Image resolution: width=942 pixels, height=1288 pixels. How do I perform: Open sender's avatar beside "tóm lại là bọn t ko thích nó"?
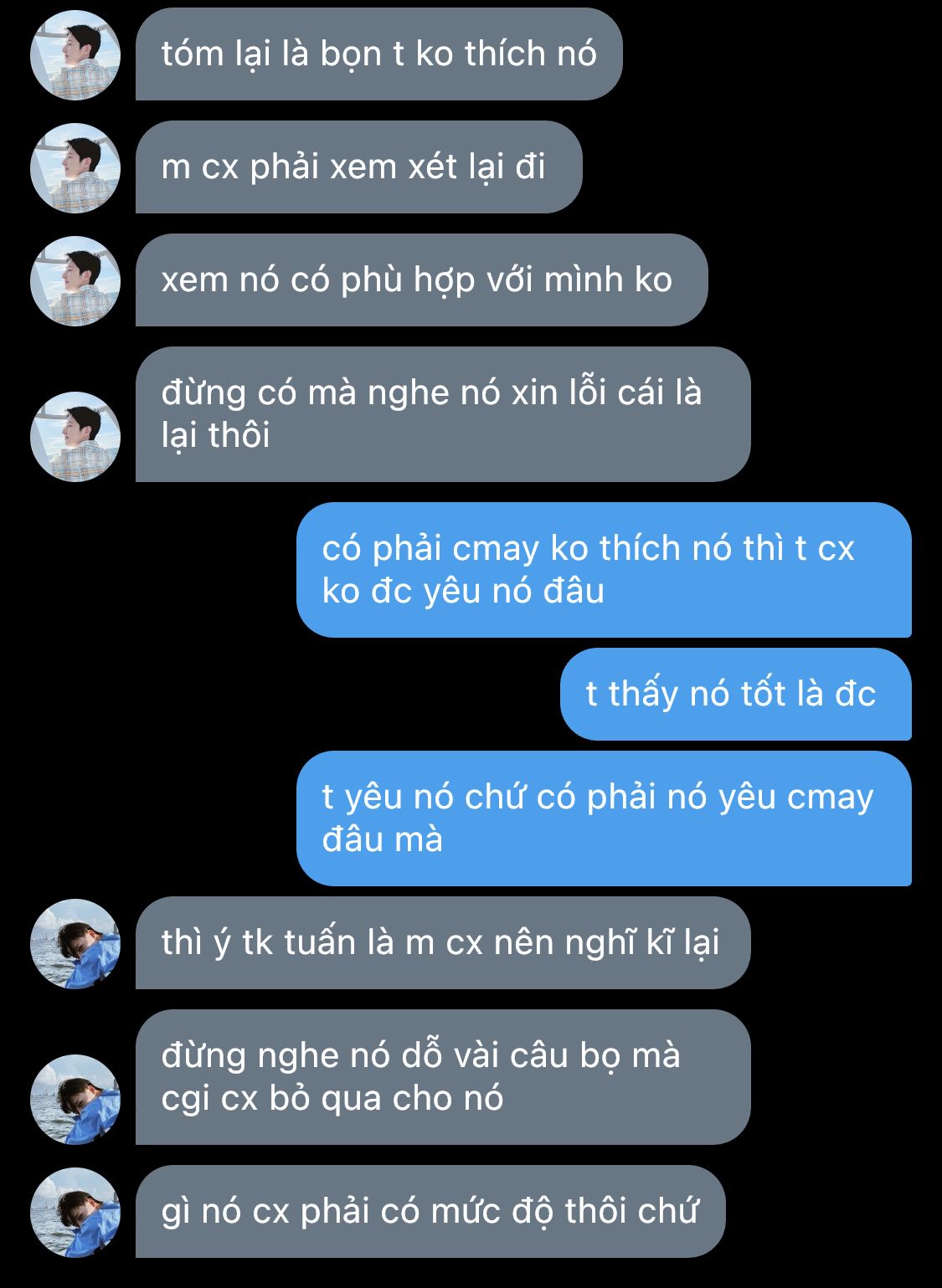pos(75,55)
